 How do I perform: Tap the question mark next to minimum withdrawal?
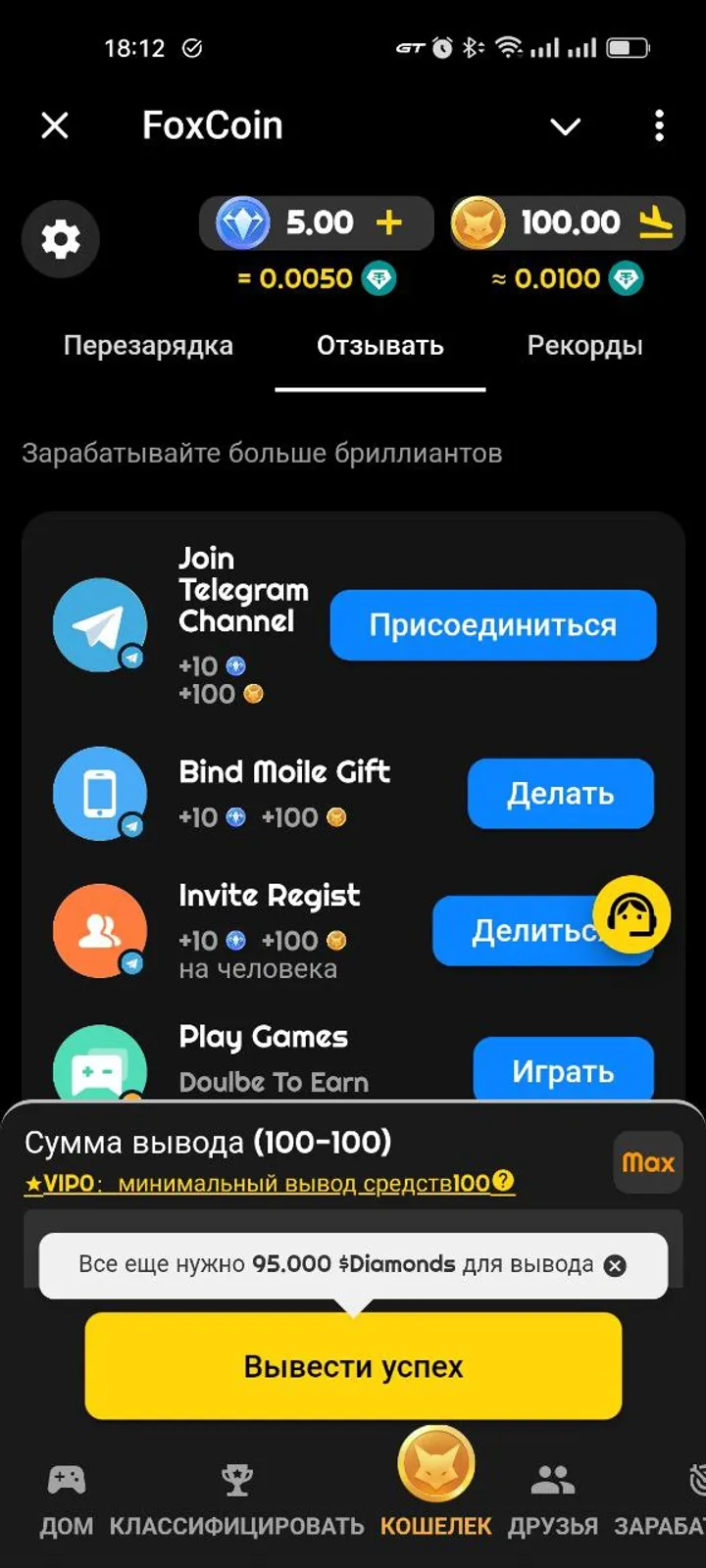(x=504, y=1184)
